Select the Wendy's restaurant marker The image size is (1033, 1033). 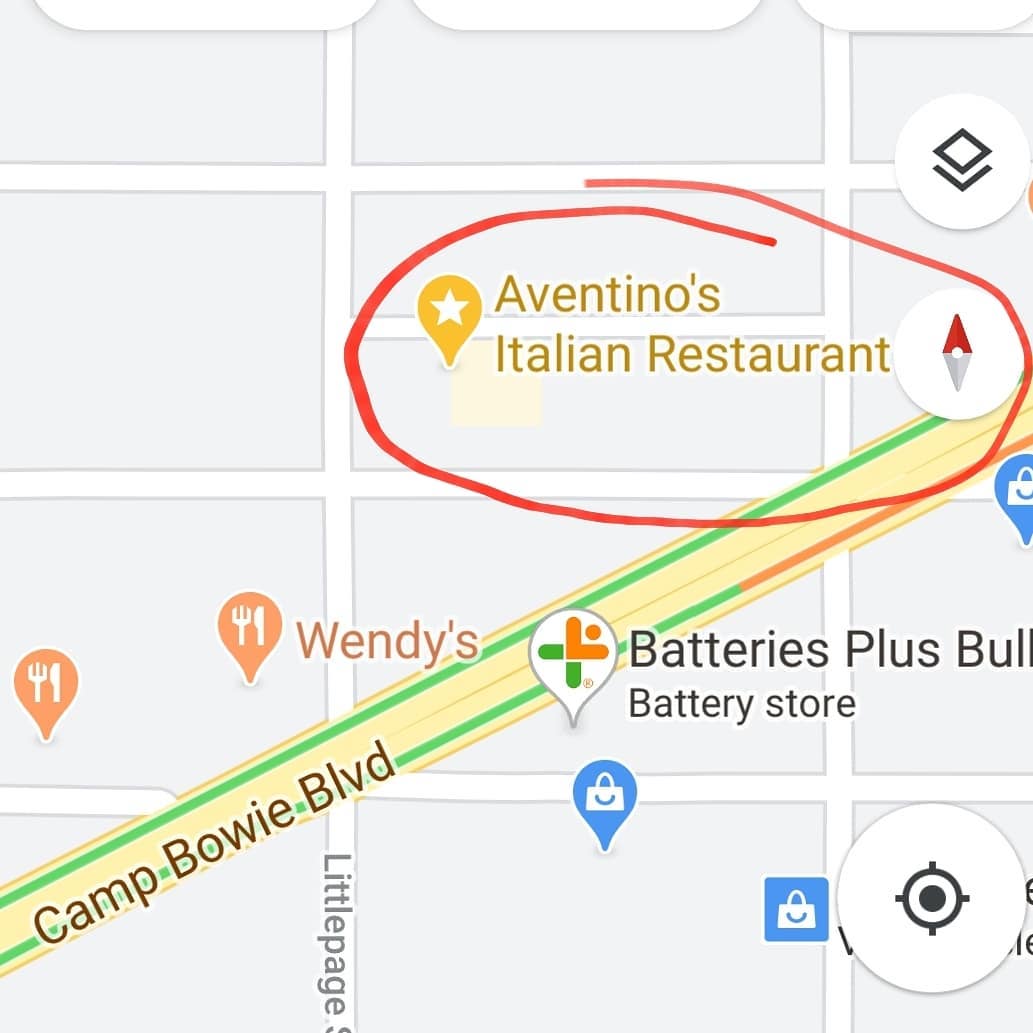[x=249, y=630]
